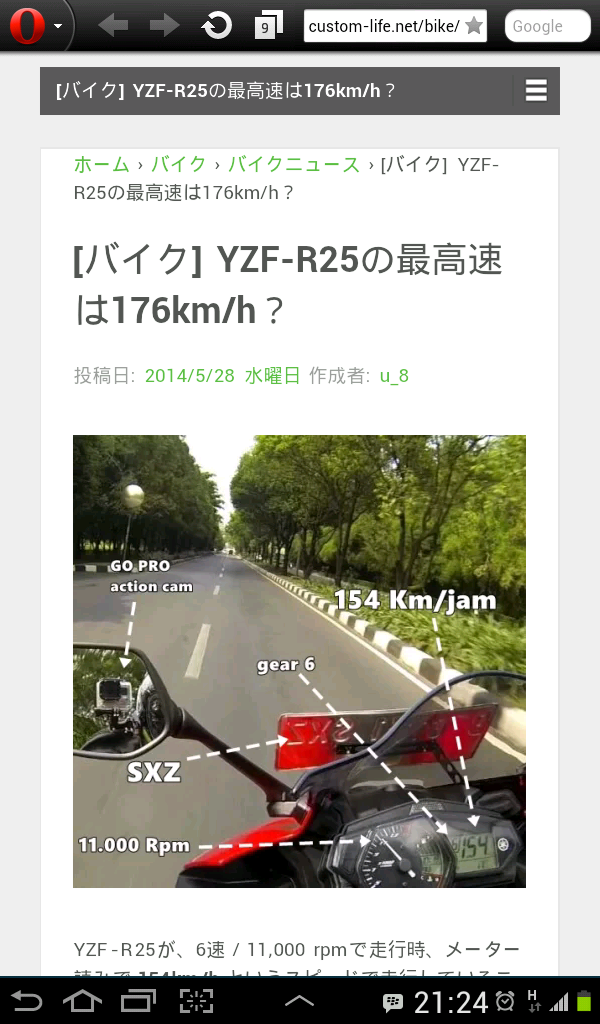Go forward to the next page
The image size is (600, 1024).
pyautogui.click(x=164, y=26)
